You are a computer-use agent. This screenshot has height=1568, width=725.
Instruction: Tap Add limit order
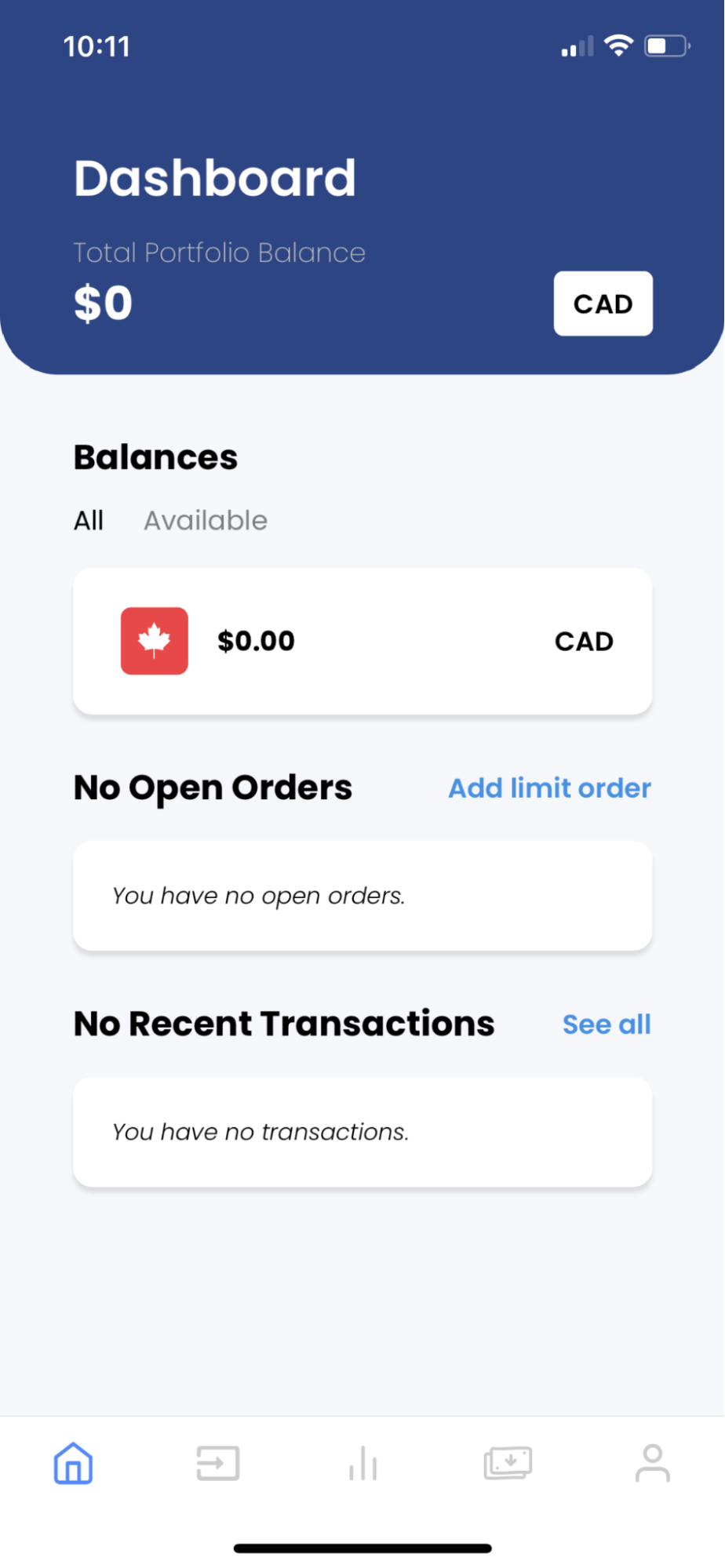[x=548, y=788]
